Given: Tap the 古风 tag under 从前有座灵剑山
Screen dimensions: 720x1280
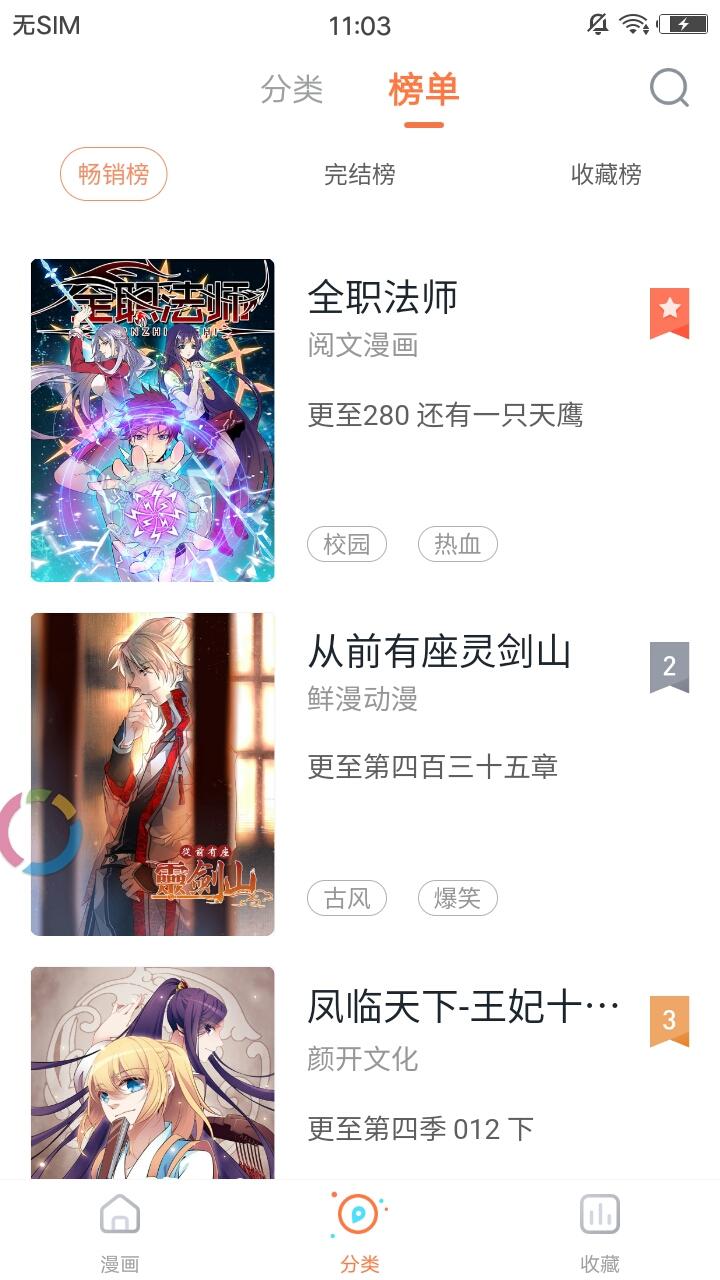Looking at the screenshot, I should pos(347,898).
